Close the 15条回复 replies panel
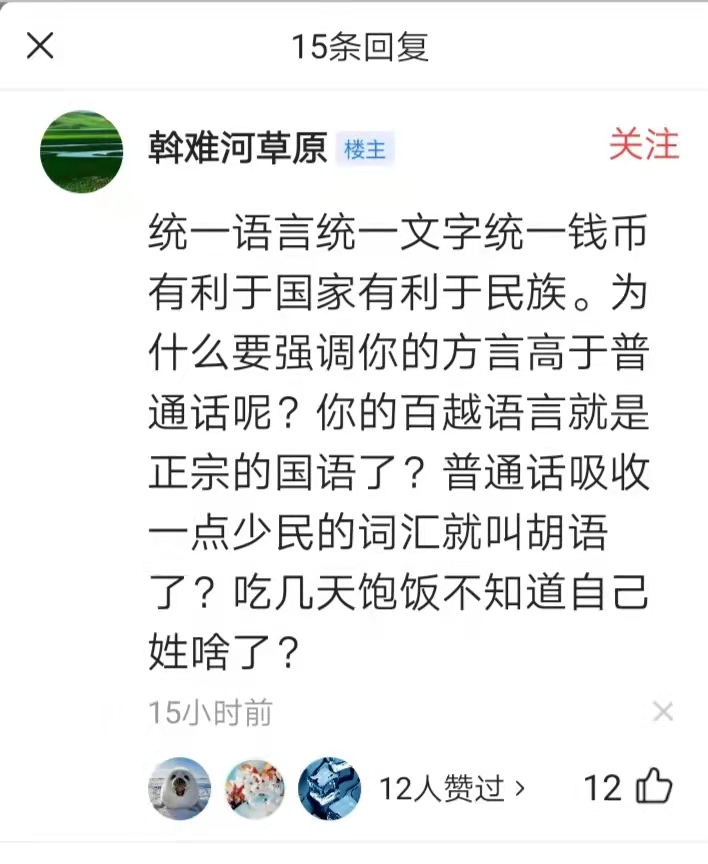 pos(40,46)
